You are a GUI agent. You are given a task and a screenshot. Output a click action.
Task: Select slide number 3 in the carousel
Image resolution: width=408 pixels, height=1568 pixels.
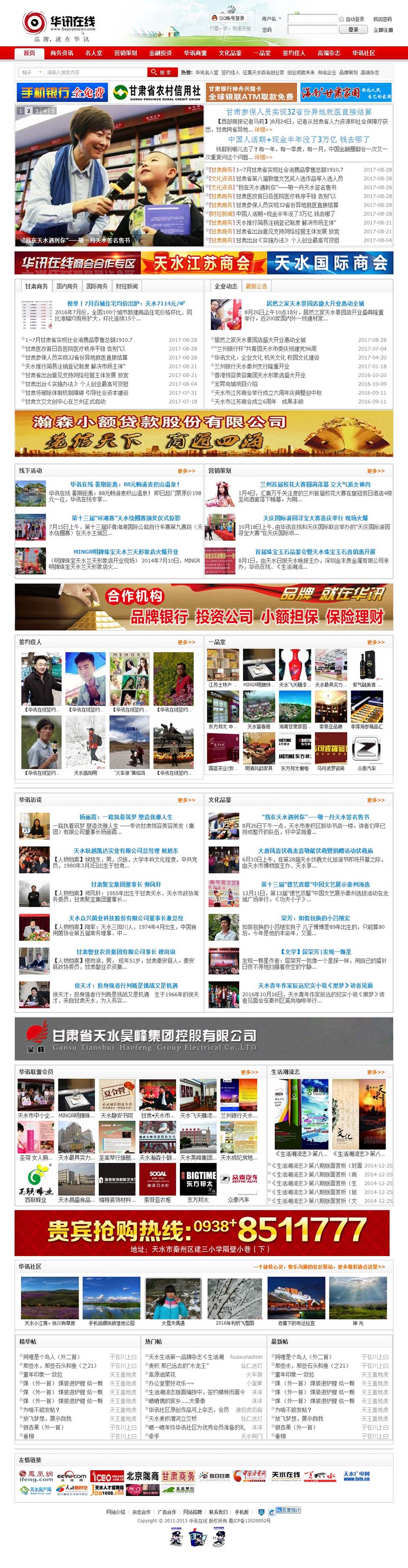click(x=37, y=111)
